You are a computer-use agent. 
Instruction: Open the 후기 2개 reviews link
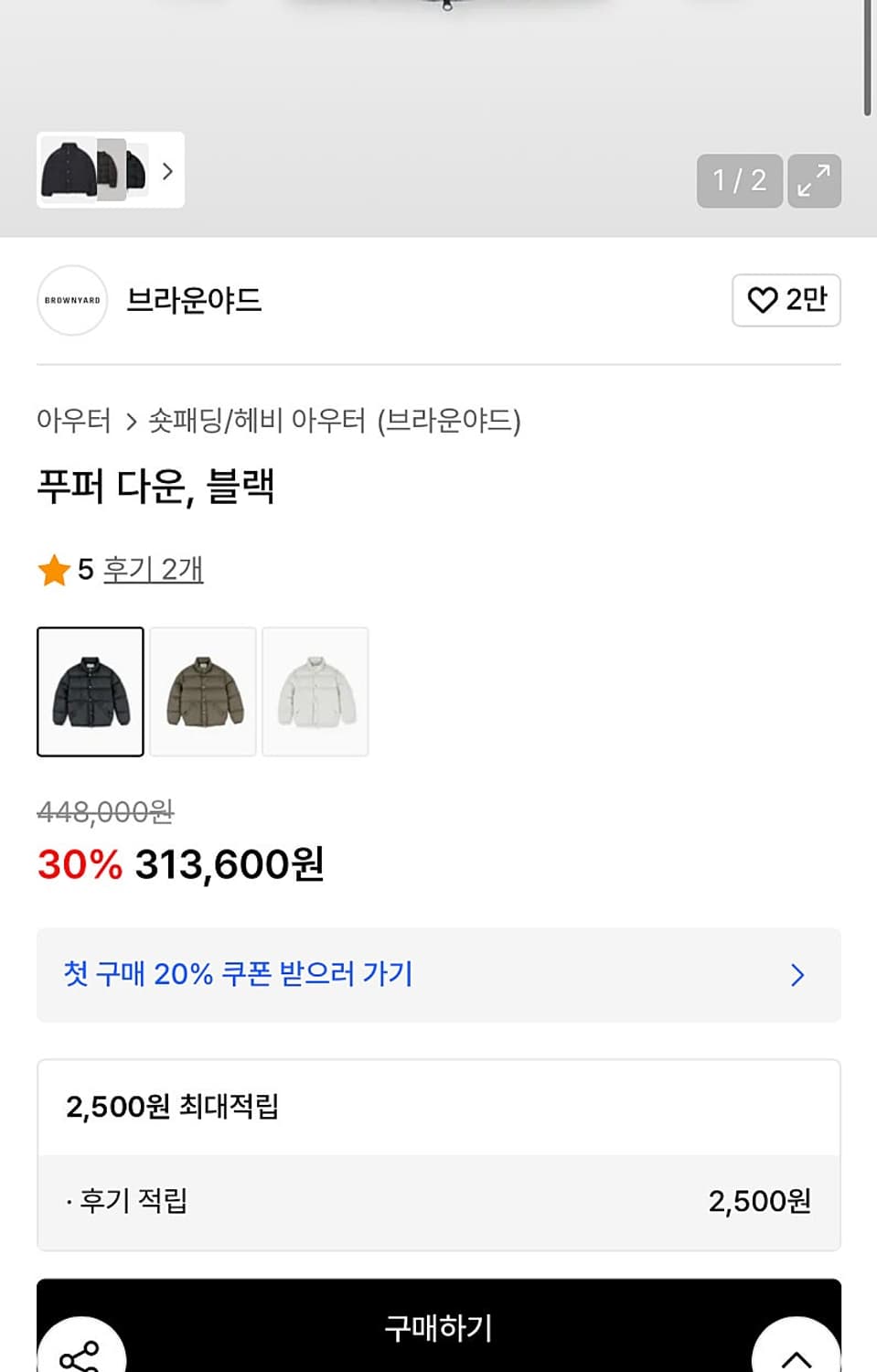[153, 568]
